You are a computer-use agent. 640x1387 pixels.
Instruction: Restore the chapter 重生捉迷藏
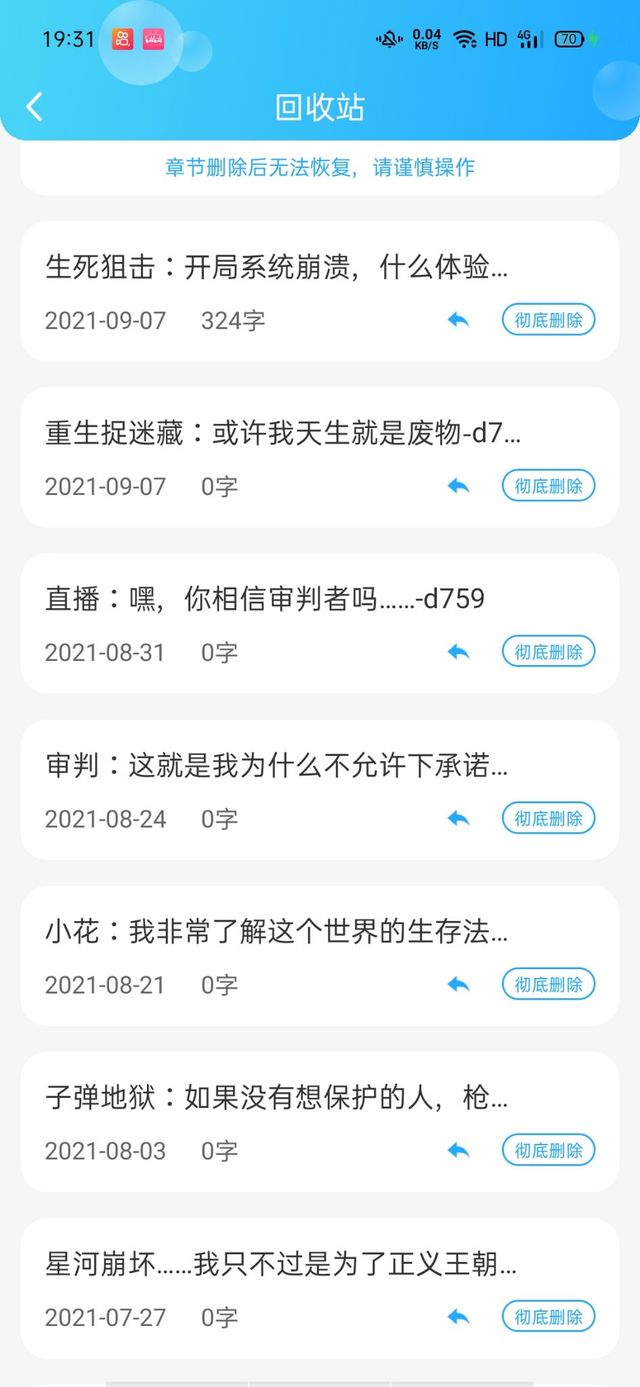[459, 486]
